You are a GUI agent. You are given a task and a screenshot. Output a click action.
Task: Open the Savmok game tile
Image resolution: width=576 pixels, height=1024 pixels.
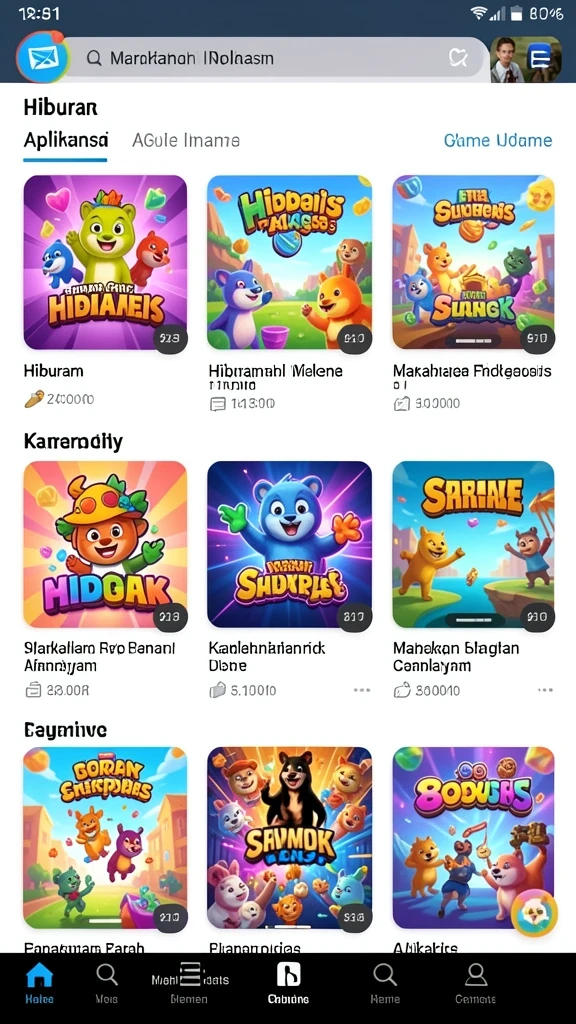(x=289, y=838)
